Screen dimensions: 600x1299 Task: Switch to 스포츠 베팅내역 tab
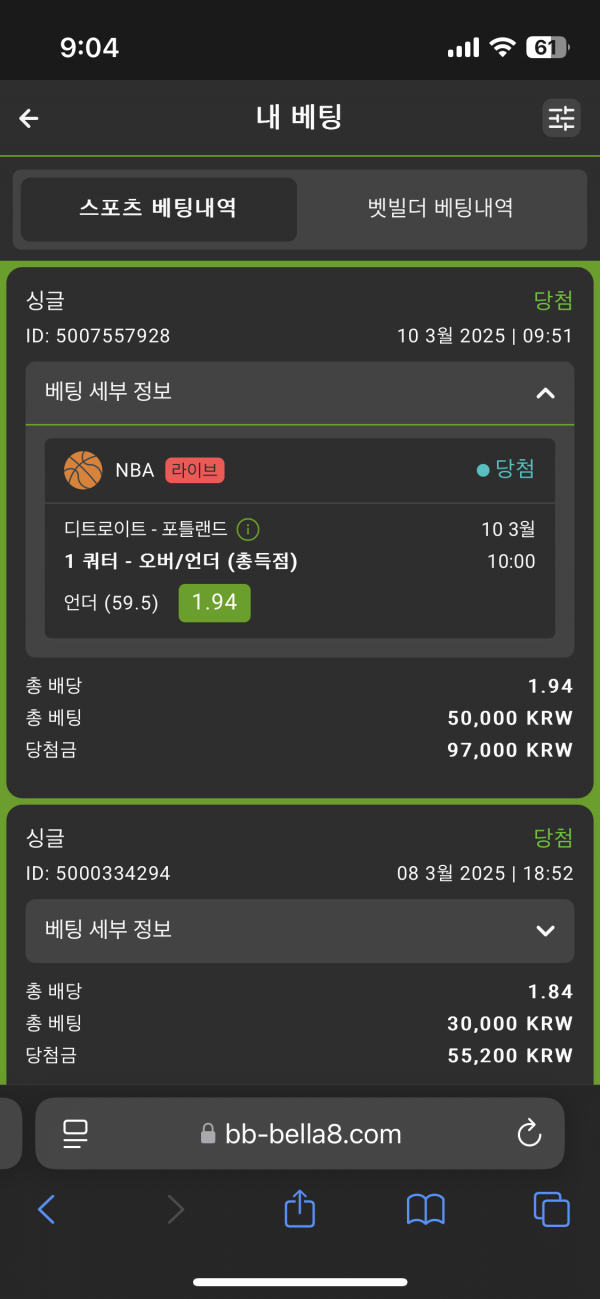coord(158,208)
